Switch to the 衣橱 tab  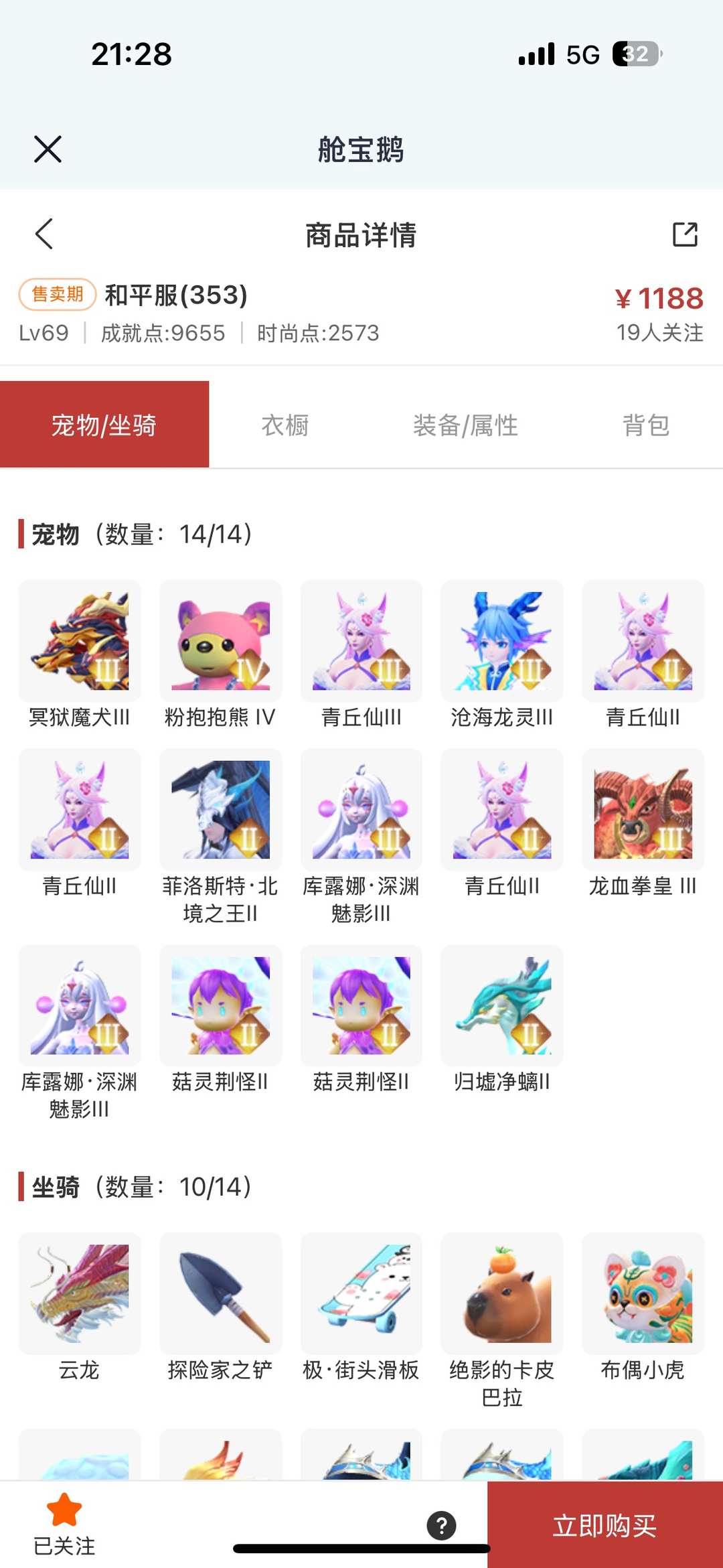point(284,426)
